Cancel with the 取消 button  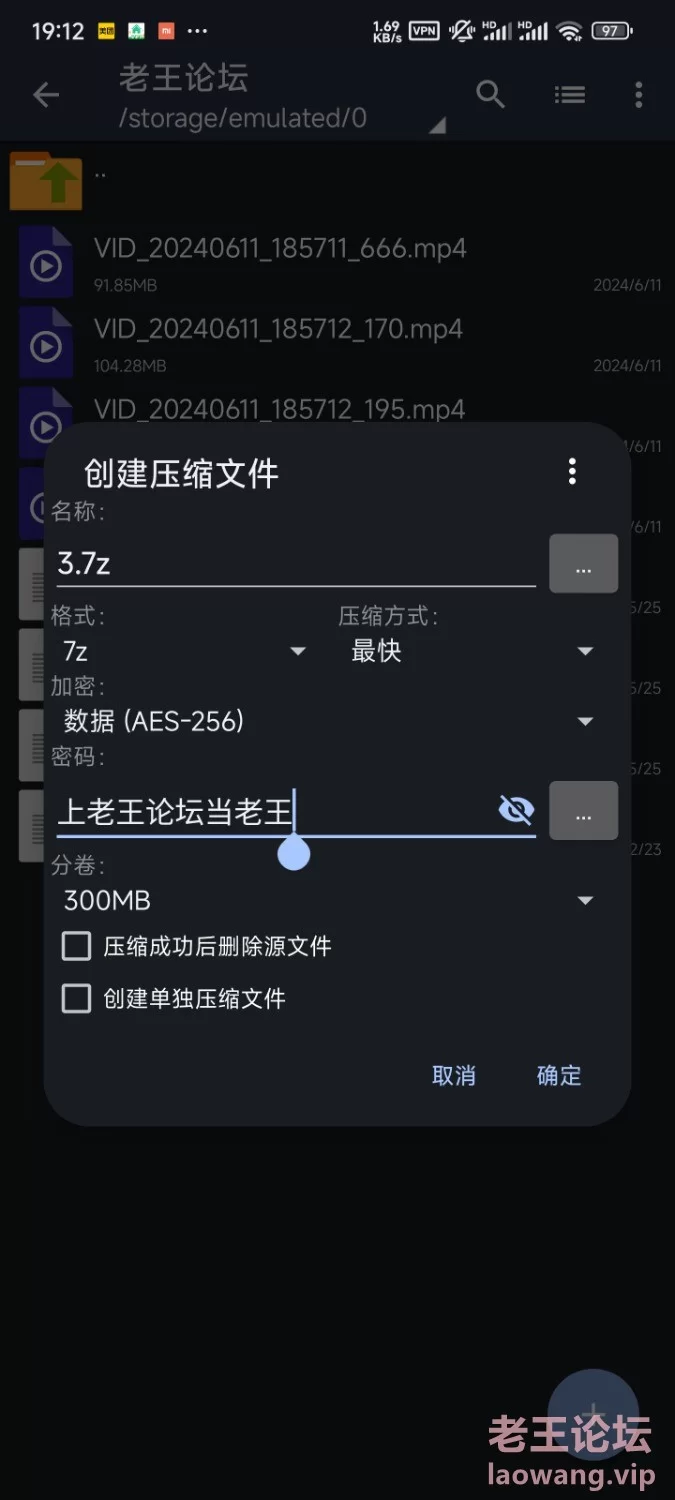[453, 1076]
